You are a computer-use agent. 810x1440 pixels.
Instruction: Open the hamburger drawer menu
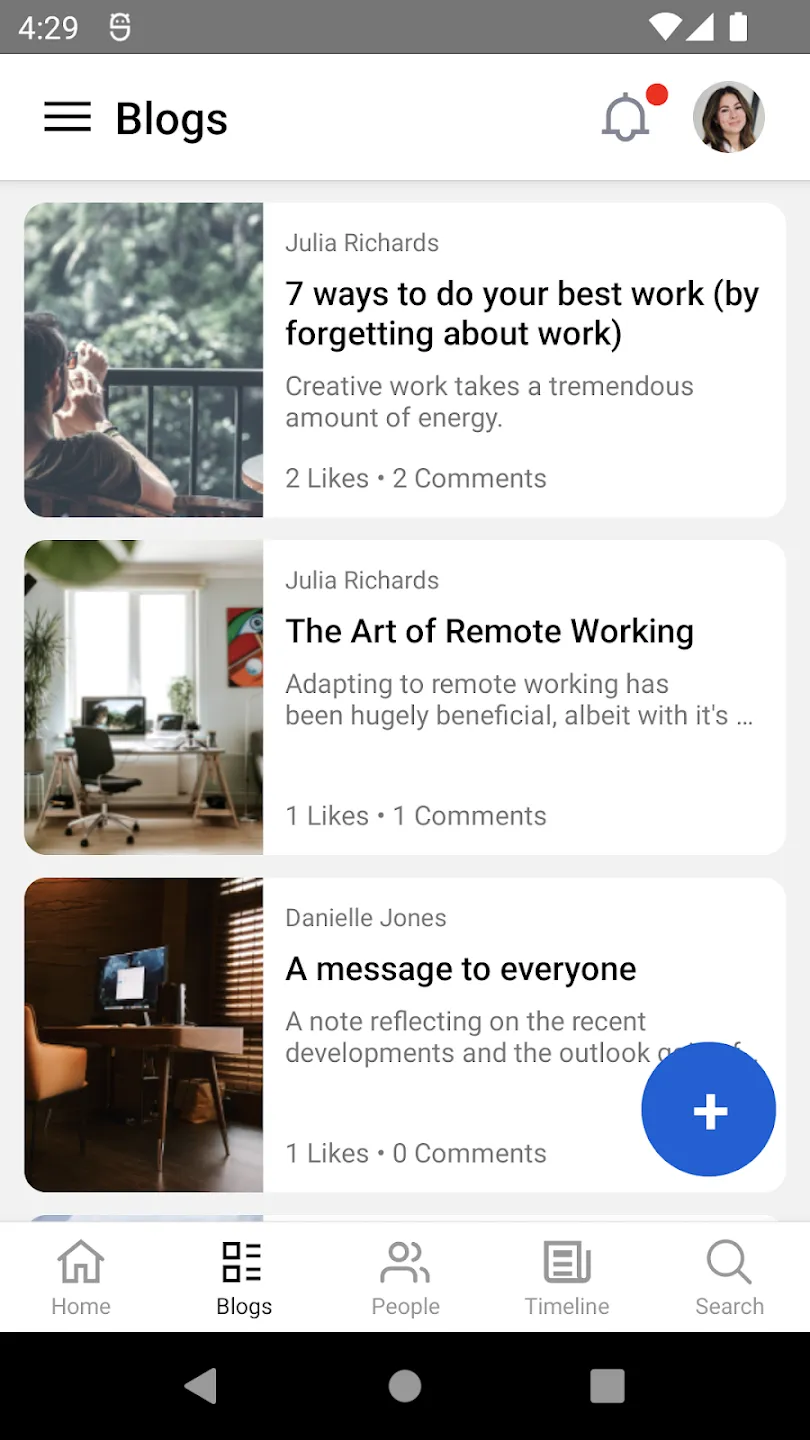[67, 118]
